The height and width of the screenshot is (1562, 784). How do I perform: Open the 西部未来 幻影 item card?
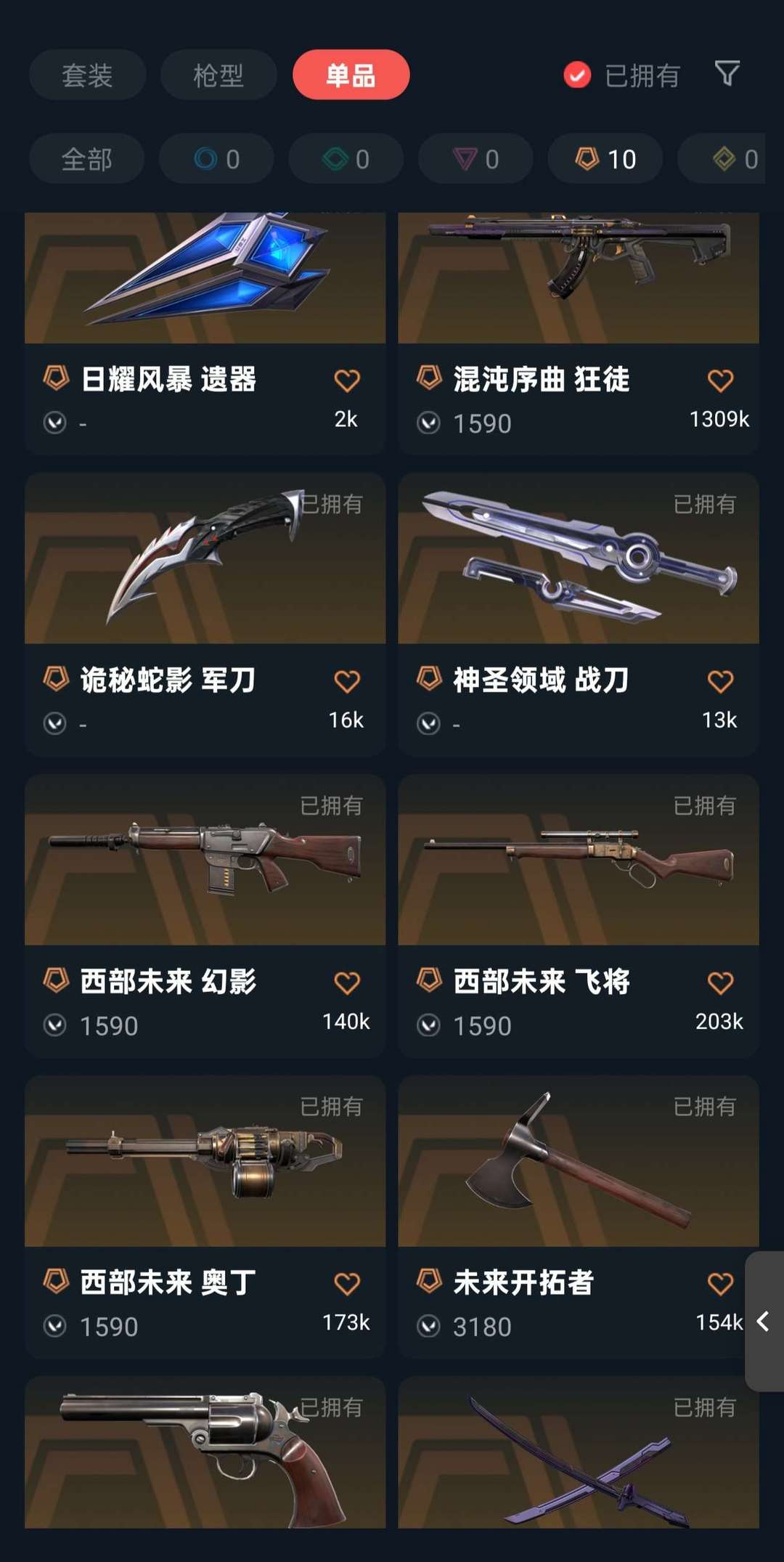click(x=205, y=916)
